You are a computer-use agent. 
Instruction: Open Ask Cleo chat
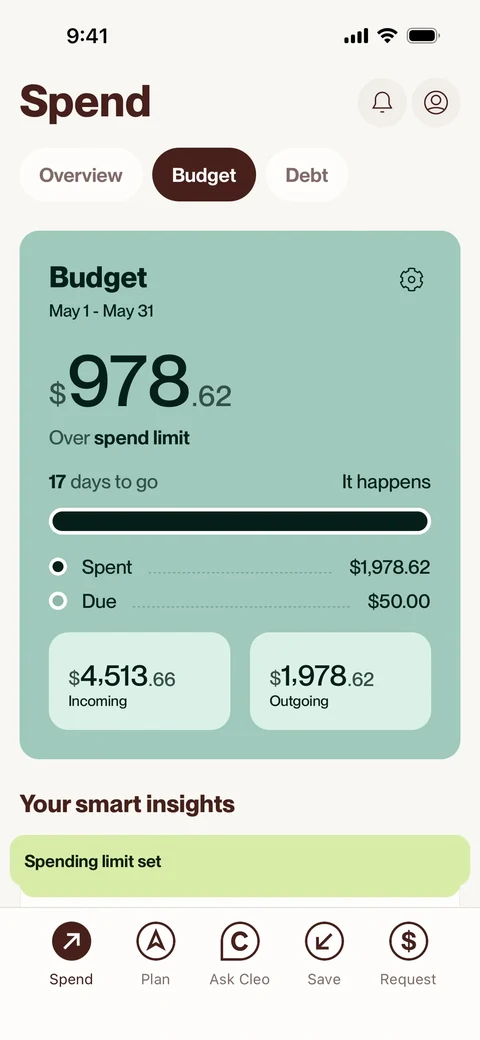239,954
